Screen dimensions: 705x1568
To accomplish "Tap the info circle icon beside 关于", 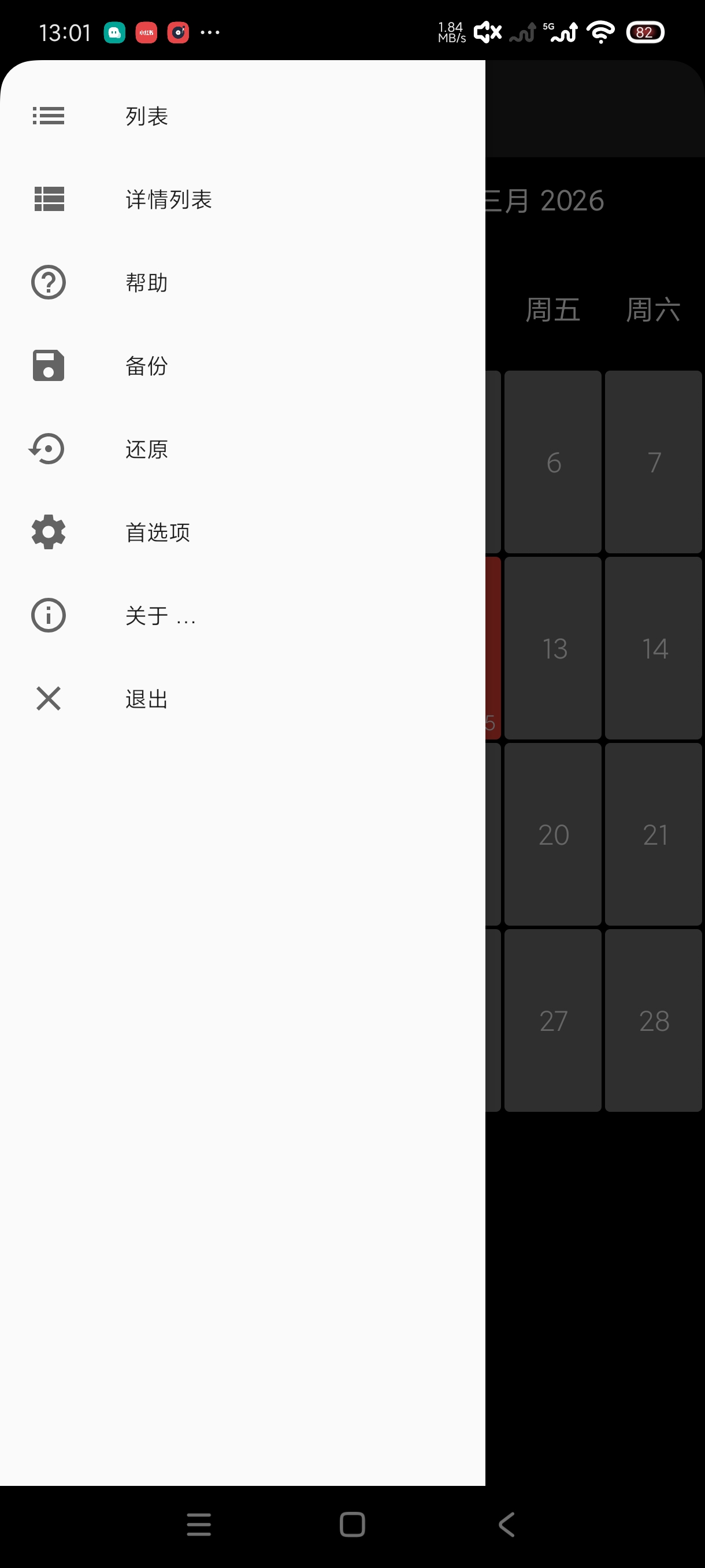I will [x=49, y=615].
